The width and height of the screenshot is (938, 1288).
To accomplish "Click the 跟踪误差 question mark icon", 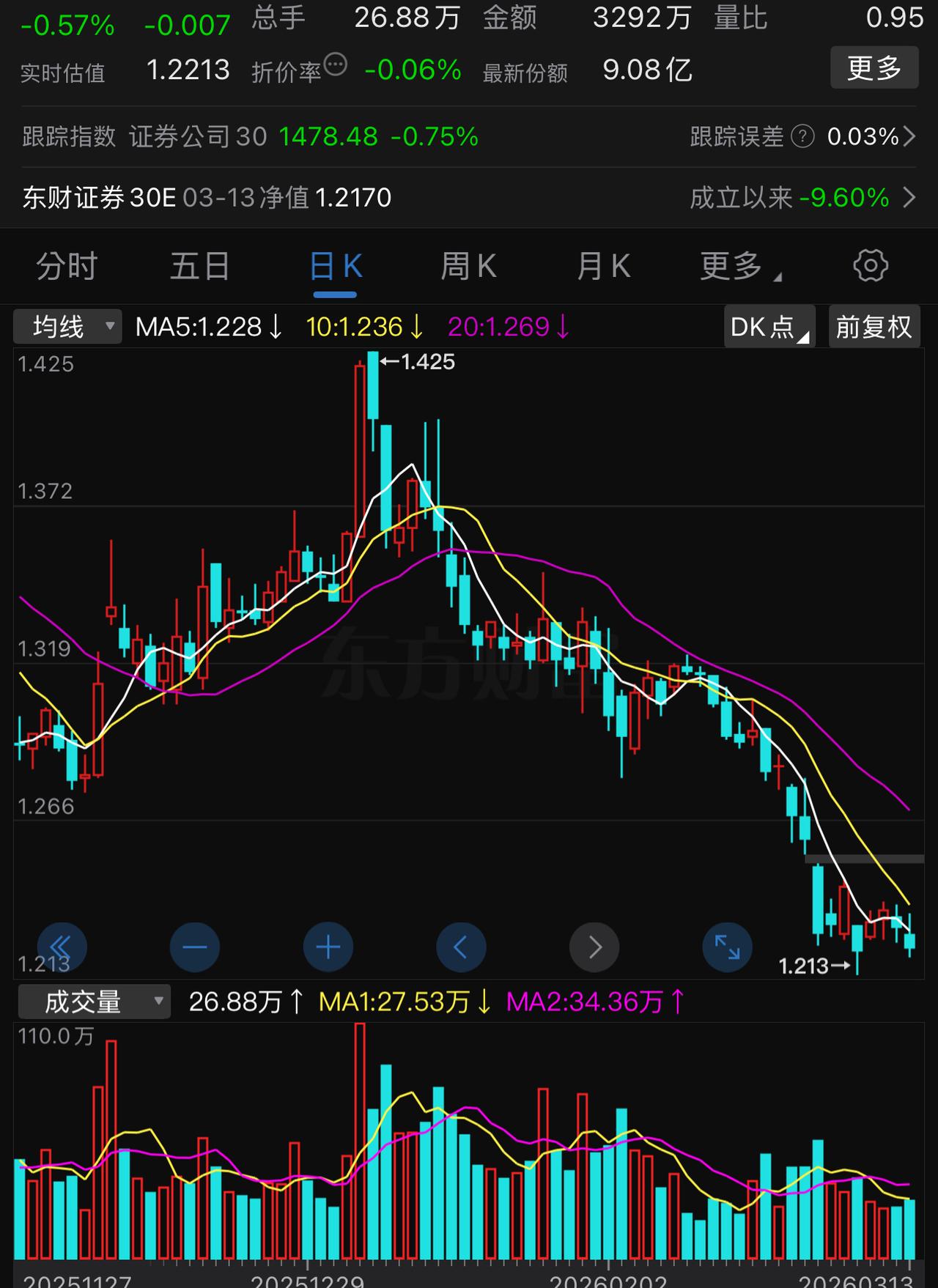I will click(x=803, y=136).
